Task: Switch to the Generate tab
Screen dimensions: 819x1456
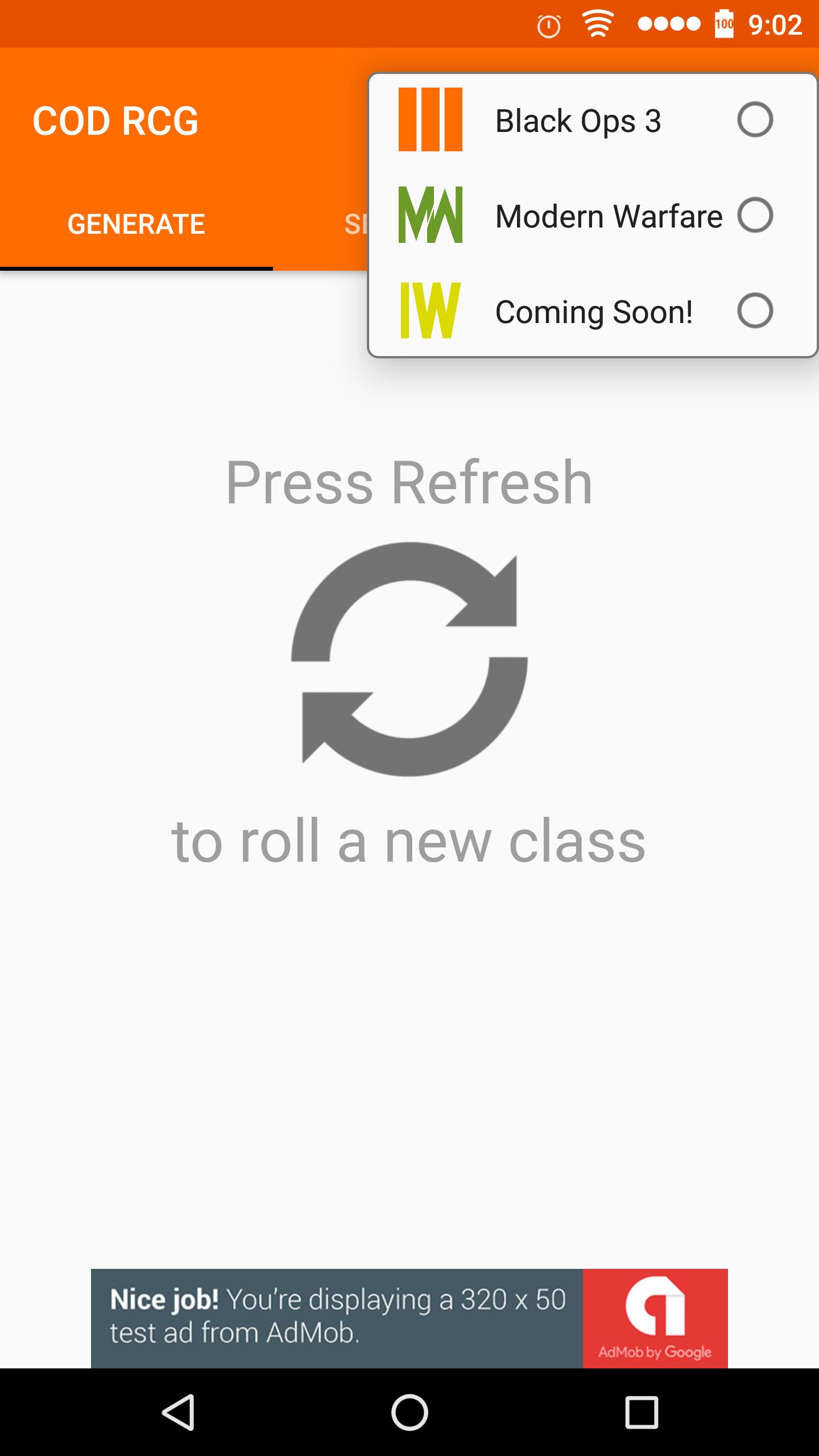Action: 136,224
